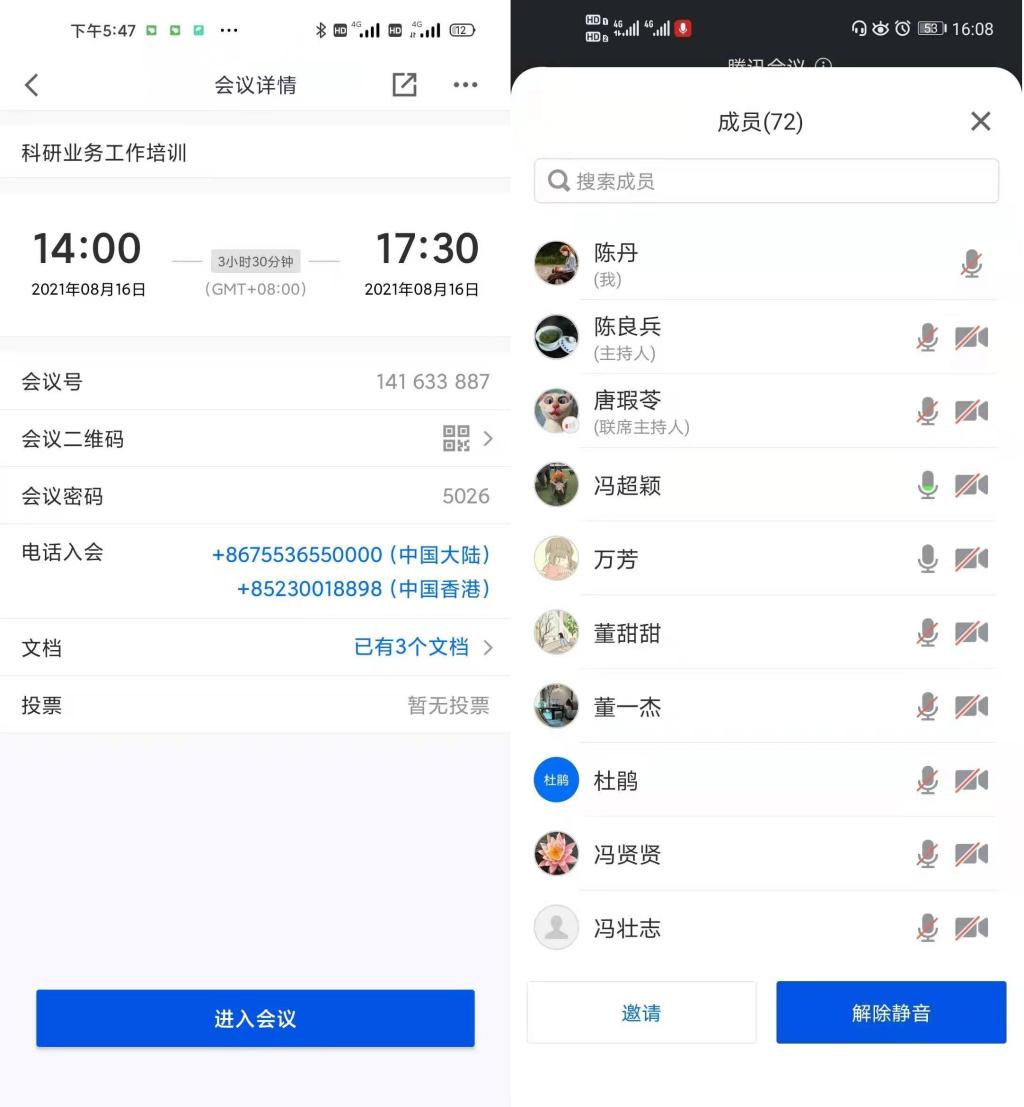1024x1107 pixels.
Task: Open the documents row with 3 documents
Action: [255, 647]
